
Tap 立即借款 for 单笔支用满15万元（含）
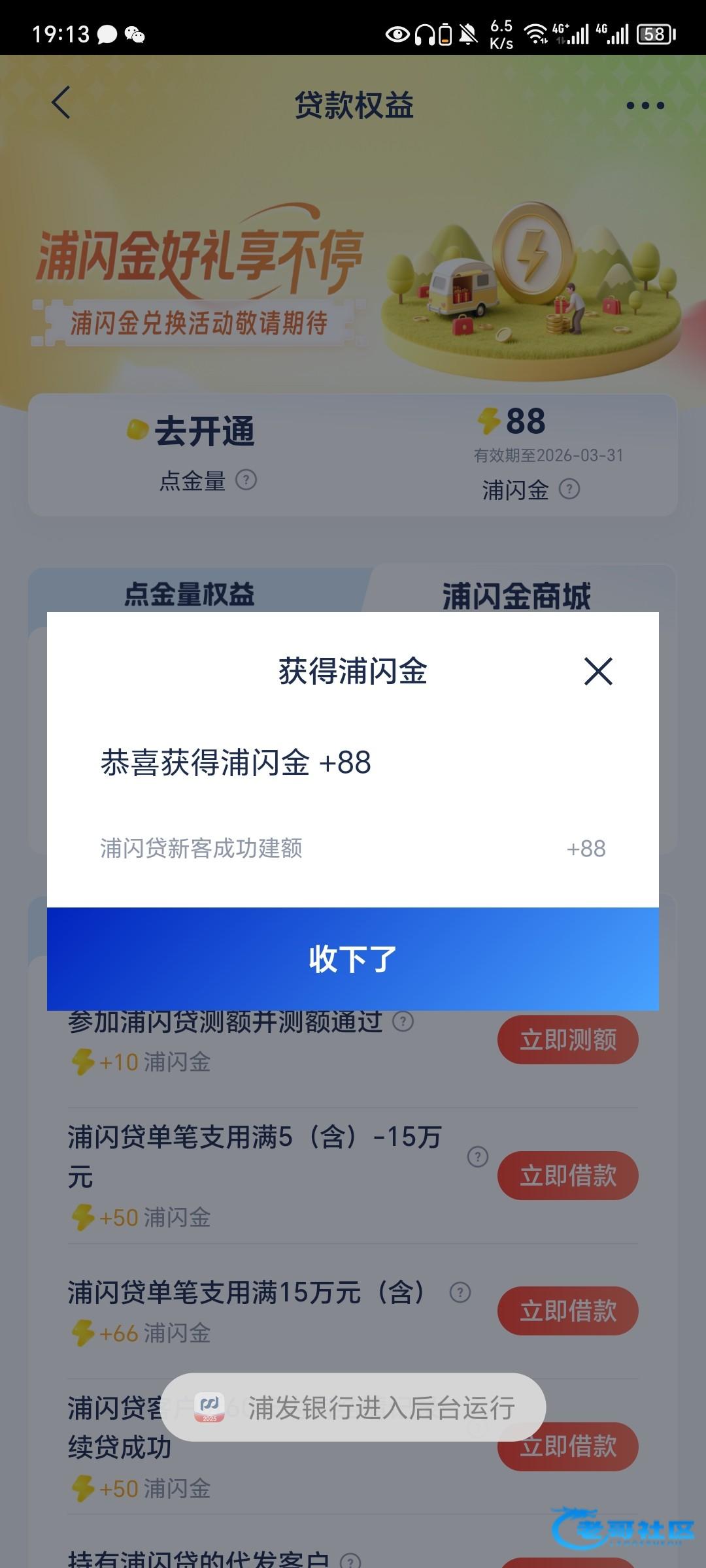click(567, 1311)
